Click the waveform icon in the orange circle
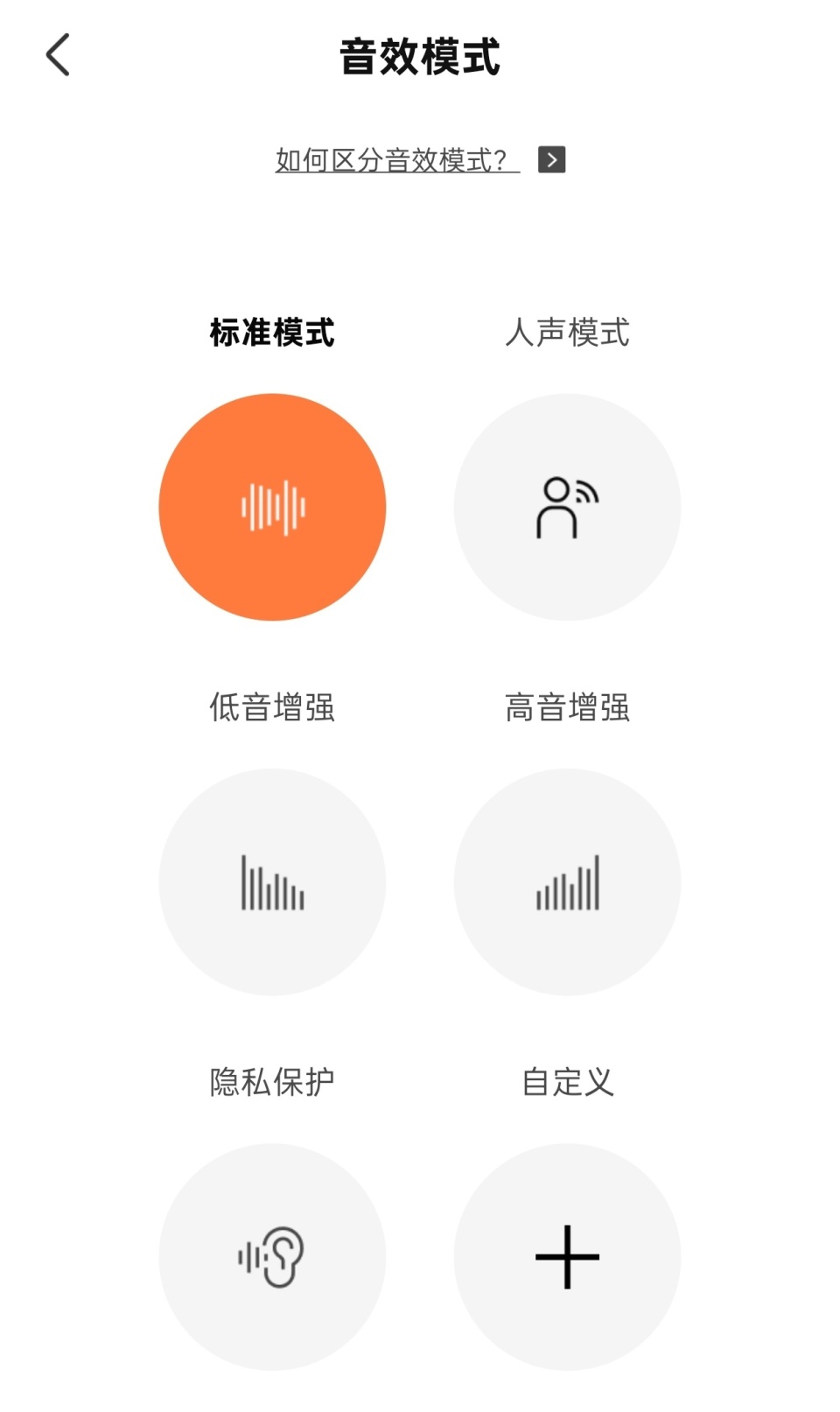The width and height of the screenshot is (840, 1412). [272, 506]
